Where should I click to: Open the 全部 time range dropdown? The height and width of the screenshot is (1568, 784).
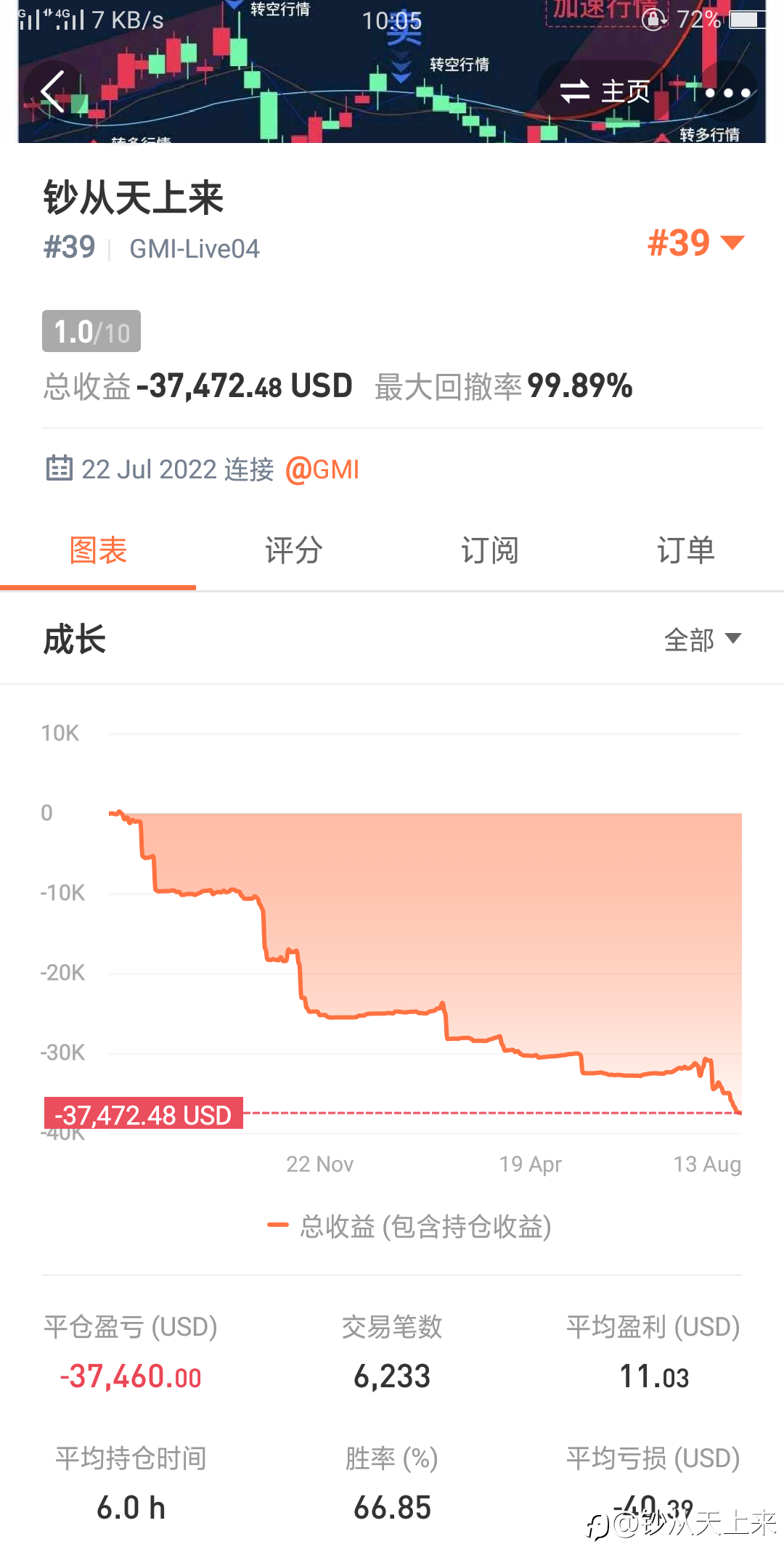703,640
